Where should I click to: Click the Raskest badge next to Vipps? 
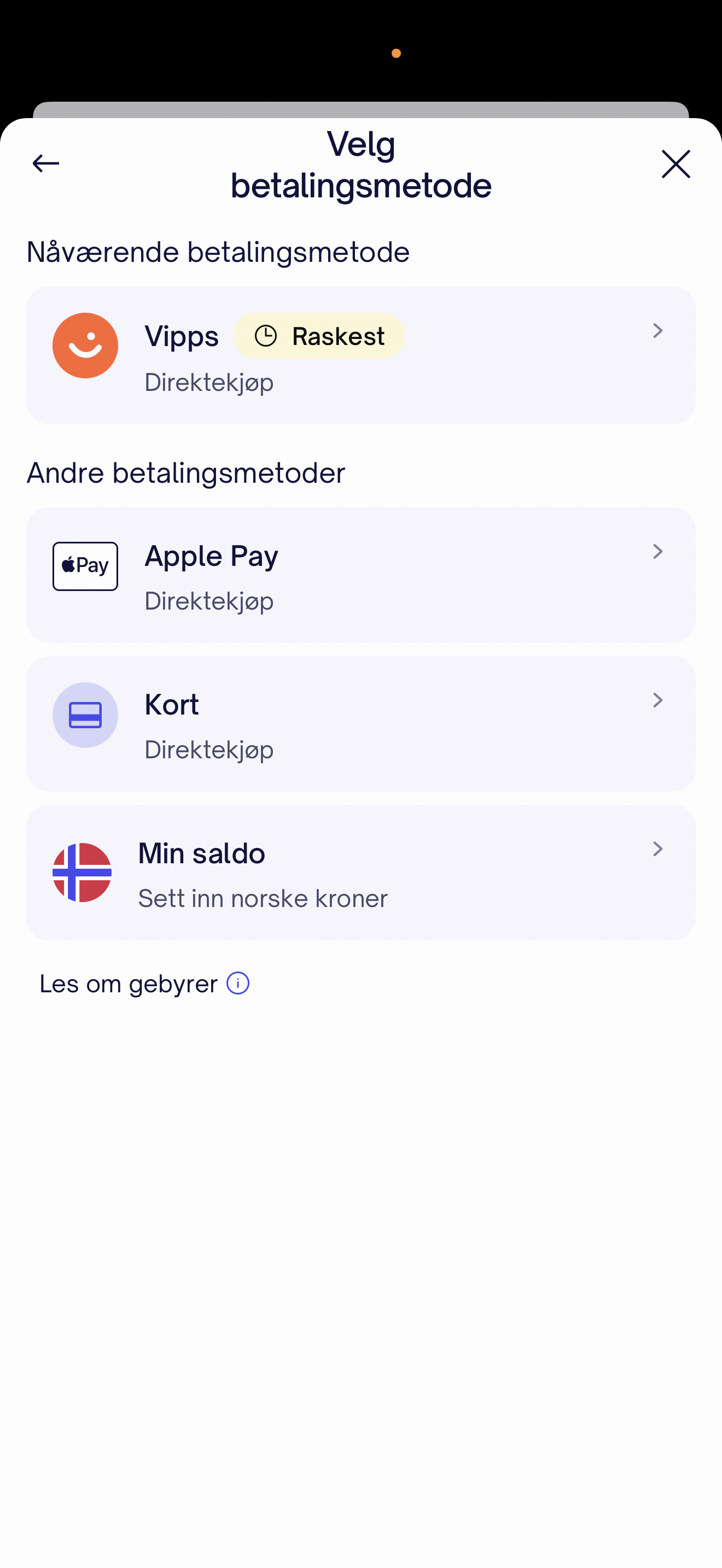point(319,335)
